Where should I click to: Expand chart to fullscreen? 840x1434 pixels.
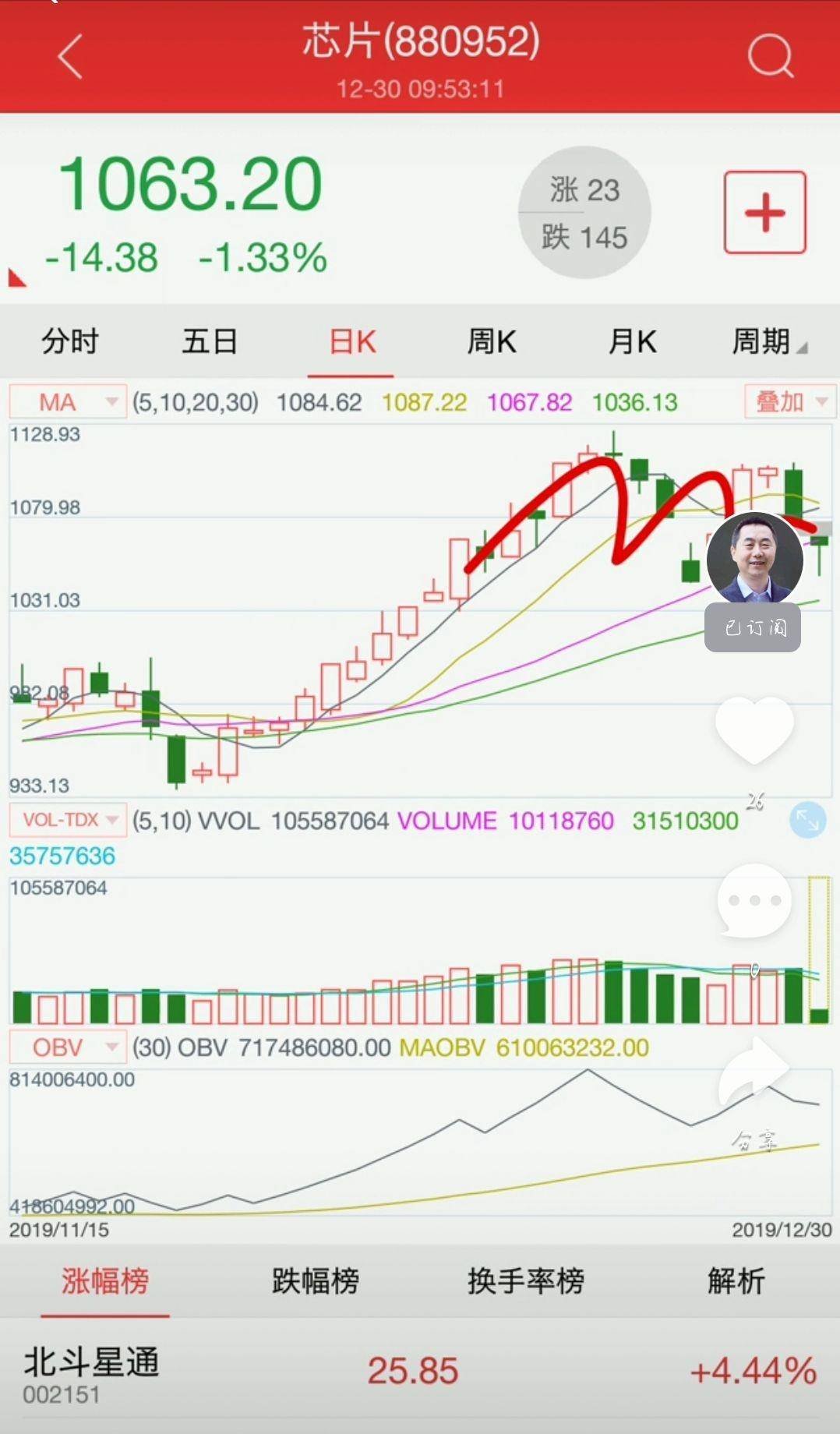coord(806,820)
